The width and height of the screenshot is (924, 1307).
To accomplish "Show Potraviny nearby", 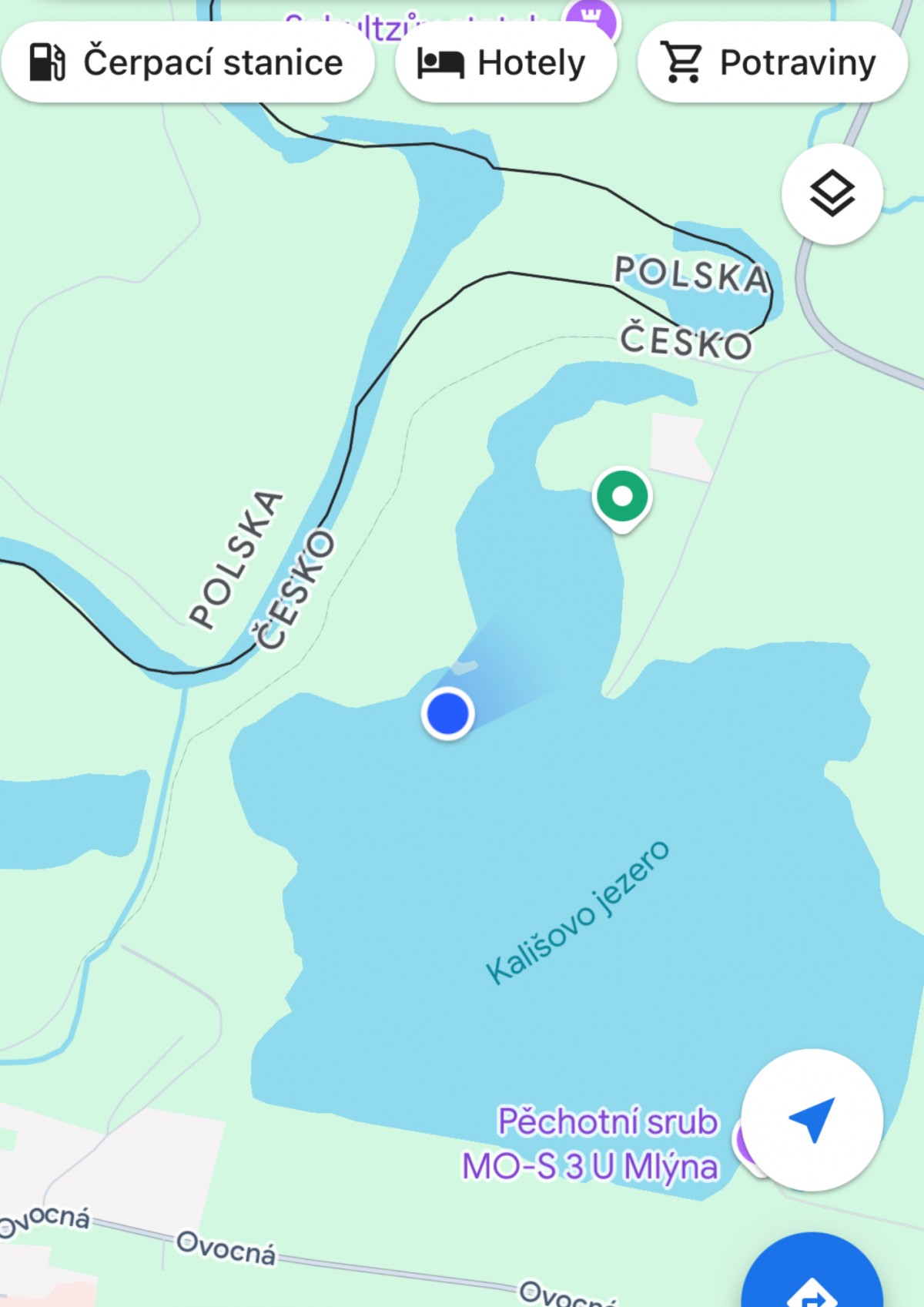I will pyautogui.click(x=772, y=62).
